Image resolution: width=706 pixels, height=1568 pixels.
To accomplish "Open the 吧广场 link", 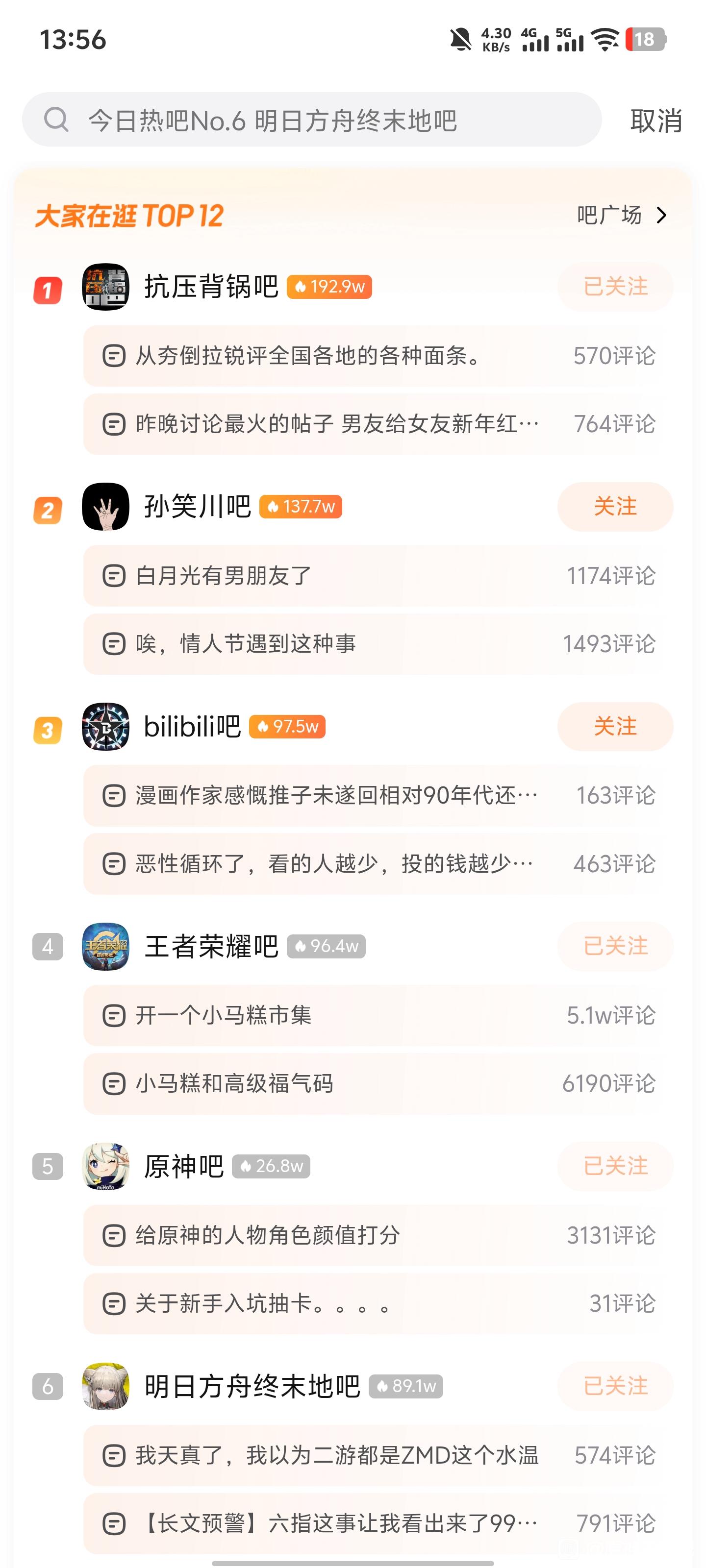I will pos(621,216).
